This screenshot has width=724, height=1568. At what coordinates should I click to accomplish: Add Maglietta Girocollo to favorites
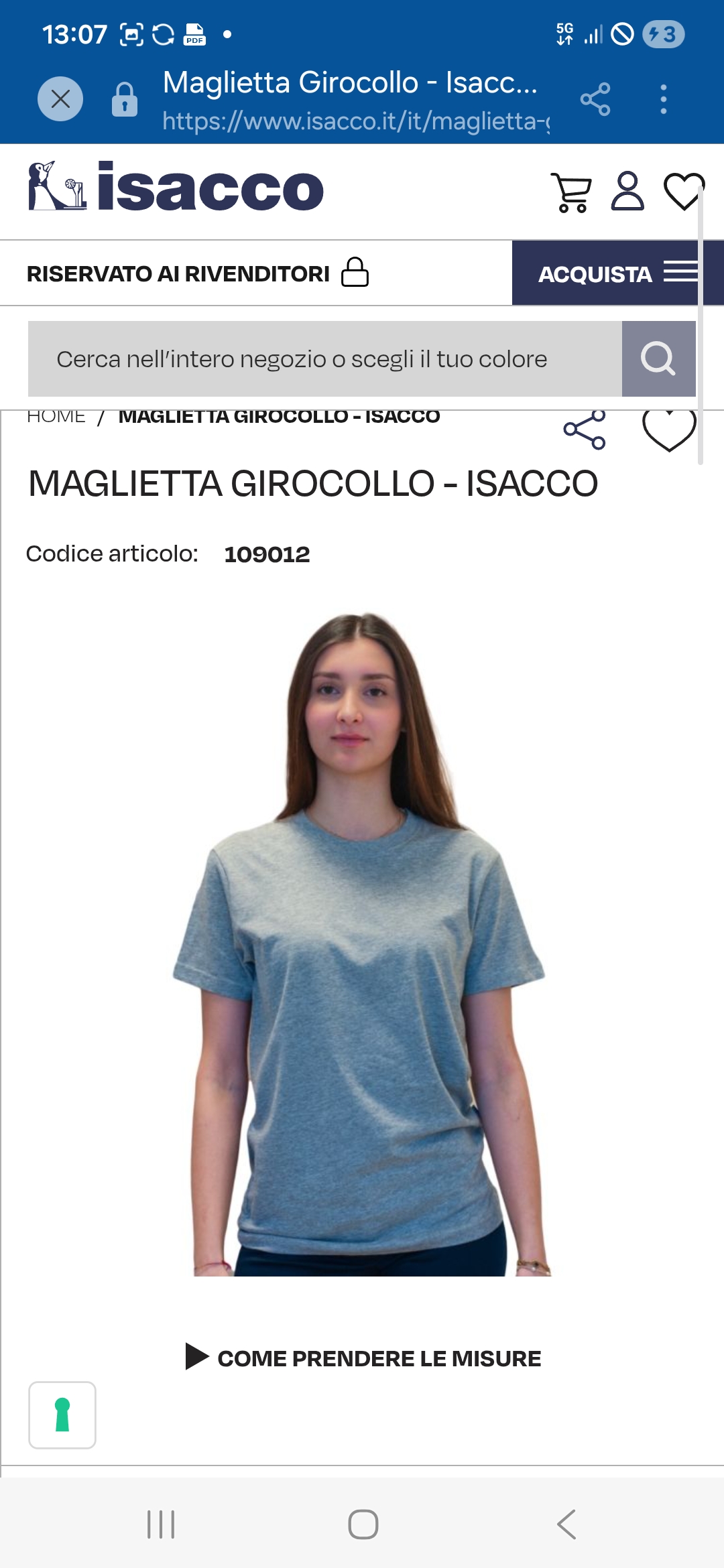669,430
